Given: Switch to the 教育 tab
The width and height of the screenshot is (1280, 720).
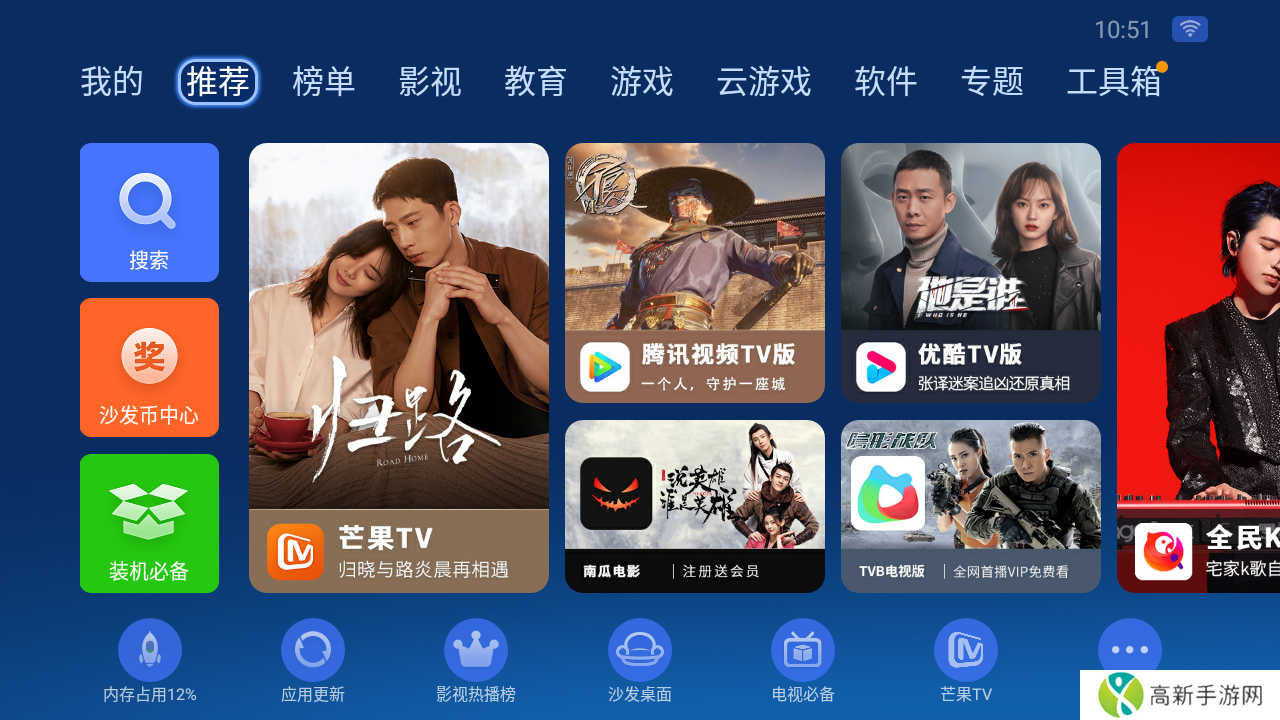Looking at the screenshot, I should click(x=536, y=82).
